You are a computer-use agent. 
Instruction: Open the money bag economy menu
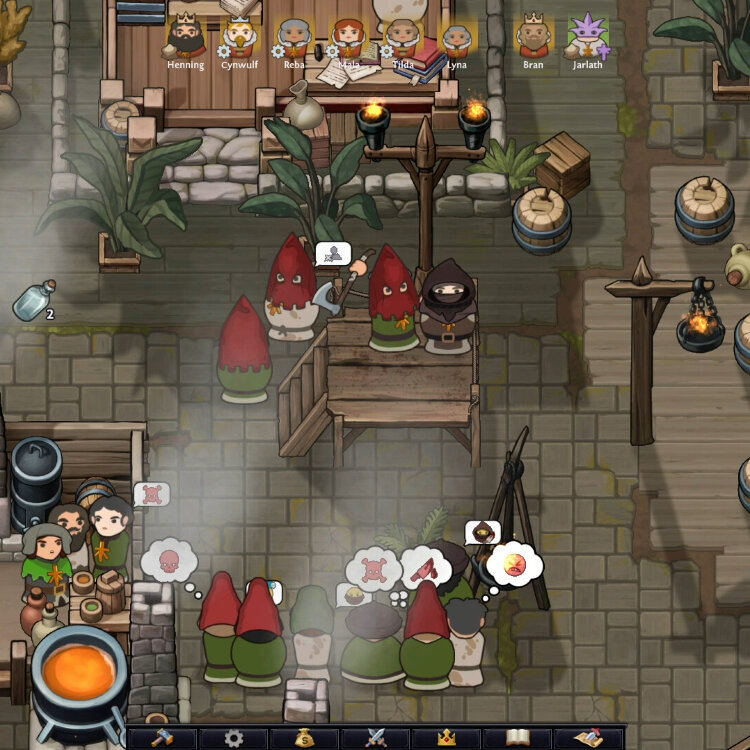[304, 738]
